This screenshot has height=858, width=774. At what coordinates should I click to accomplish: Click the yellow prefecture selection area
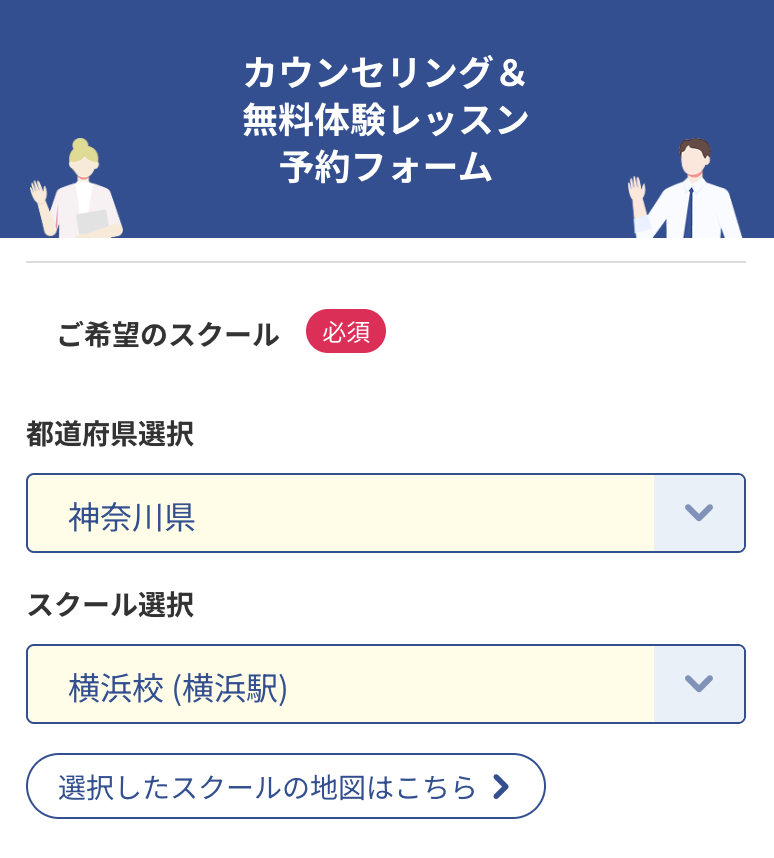tap(340, 513)
